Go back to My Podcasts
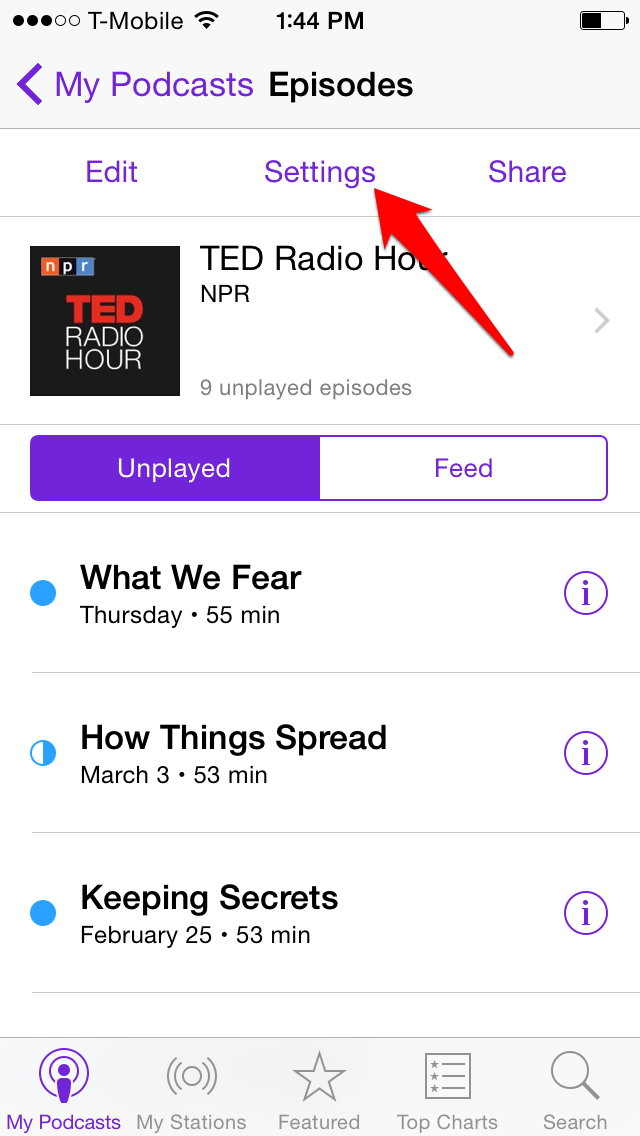The height and width of the screenshot is (1136, 640). click(135, 85)
